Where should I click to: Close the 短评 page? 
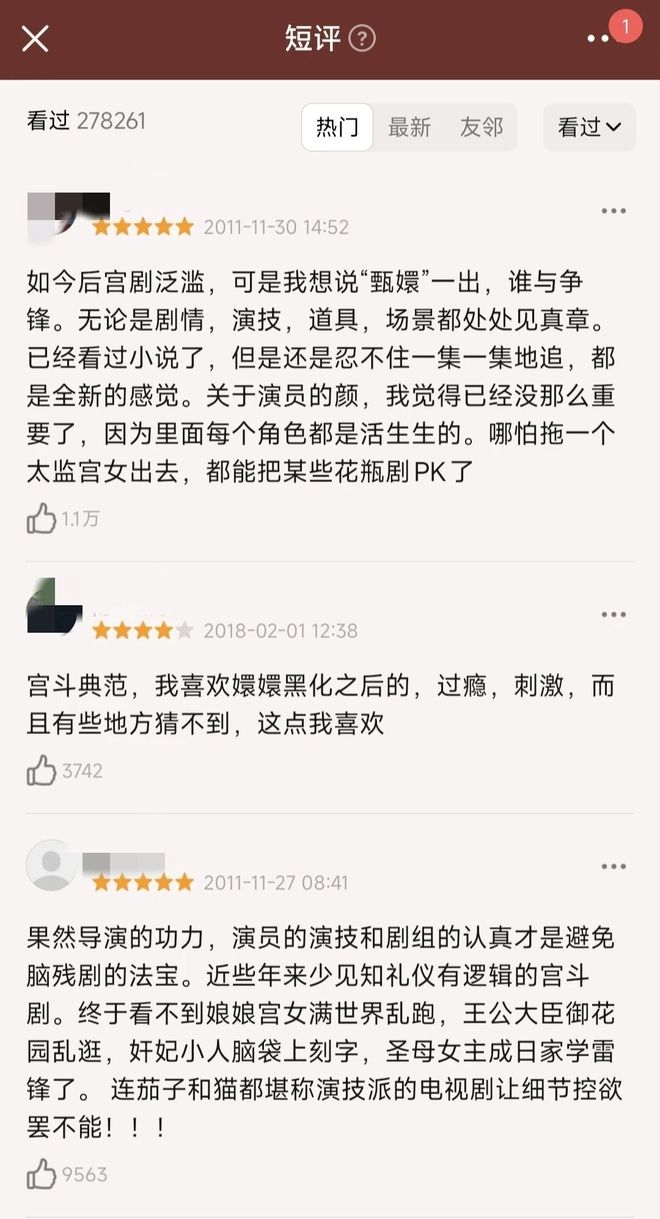coord(35,39)
